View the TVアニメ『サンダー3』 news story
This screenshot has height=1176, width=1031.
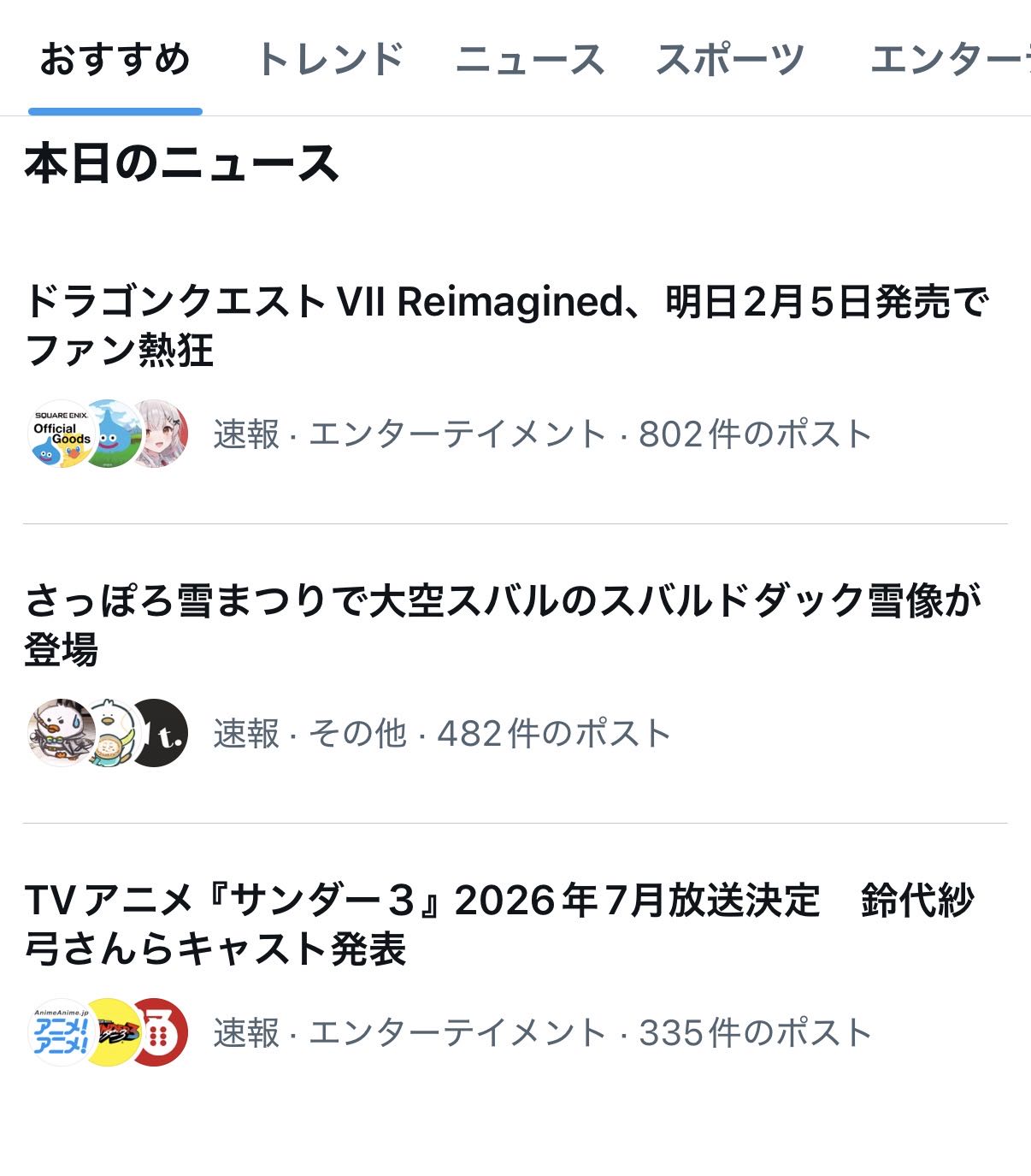click(499, 925)
